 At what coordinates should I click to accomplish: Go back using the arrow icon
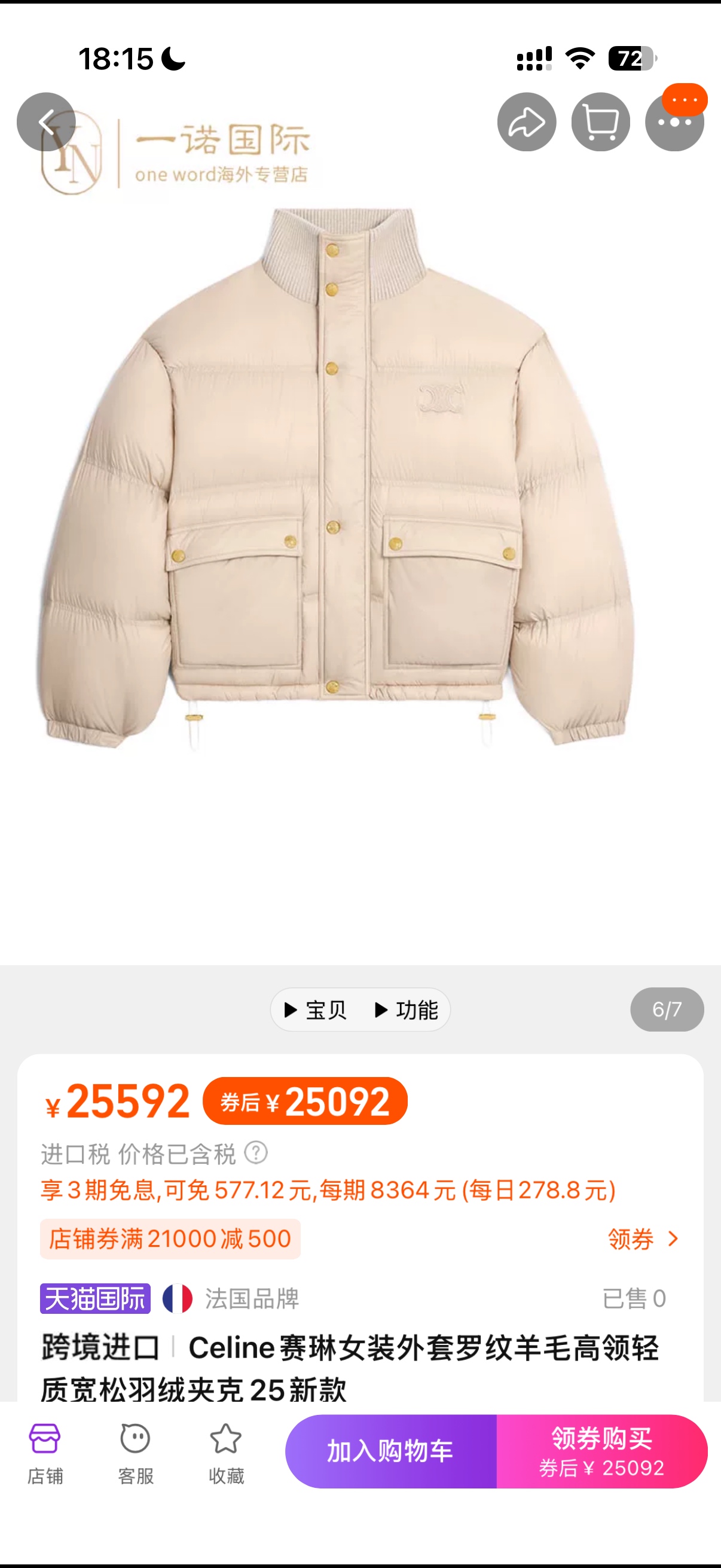[x=46, y=122]
